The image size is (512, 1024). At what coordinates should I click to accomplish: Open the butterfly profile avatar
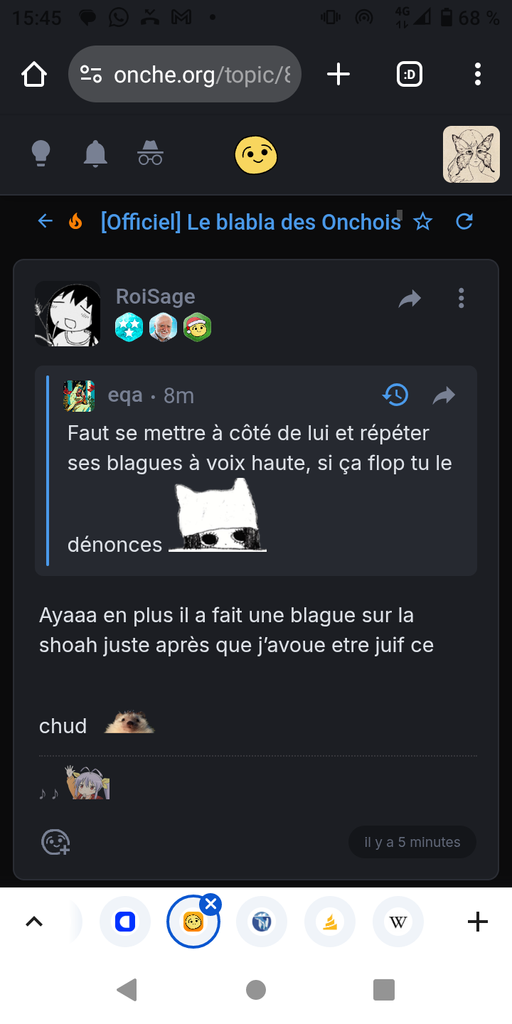pos(472,154)
